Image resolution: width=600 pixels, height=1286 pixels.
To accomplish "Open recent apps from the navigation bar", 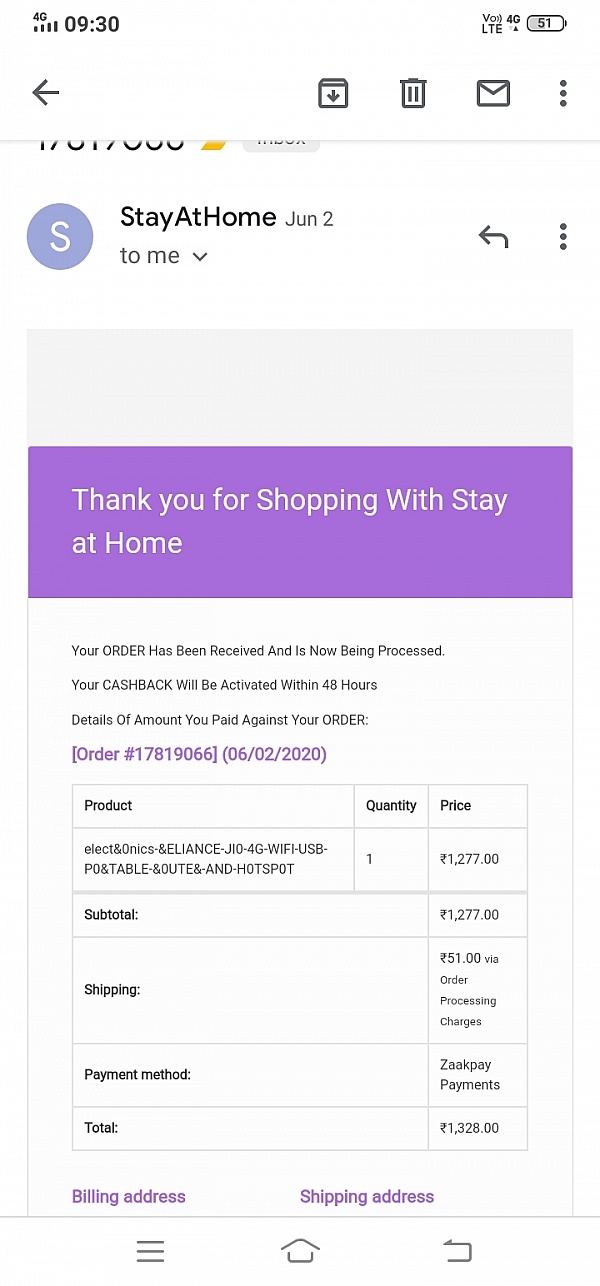I will coord(150,1250).
